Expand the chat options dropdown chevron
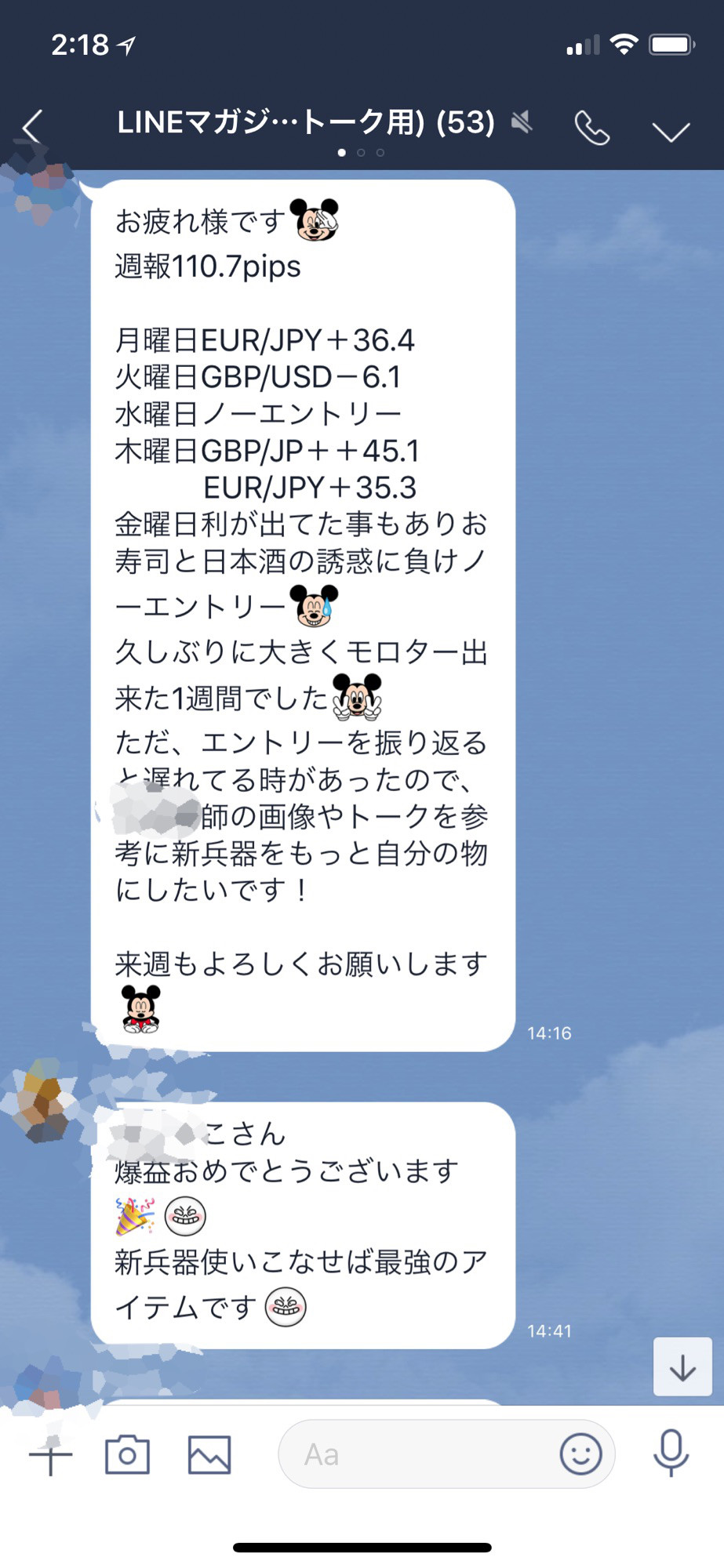 click(x=671, y=130)
